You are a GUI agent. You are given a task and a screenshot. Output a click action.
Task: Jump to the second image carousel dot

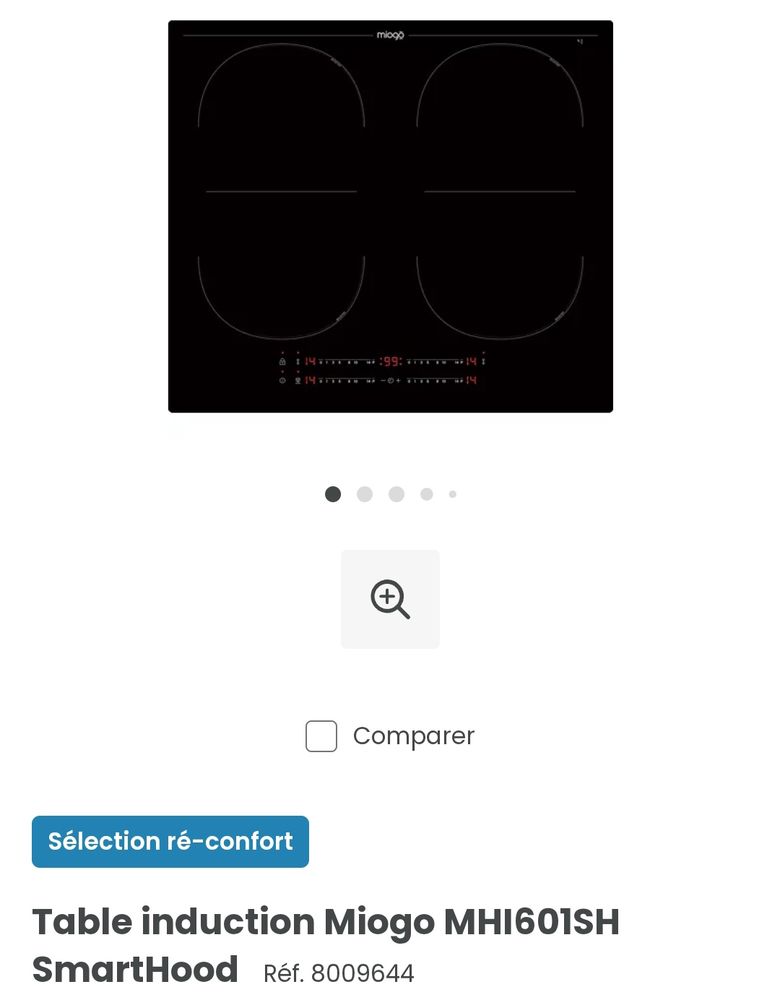[x=365, y=494]
